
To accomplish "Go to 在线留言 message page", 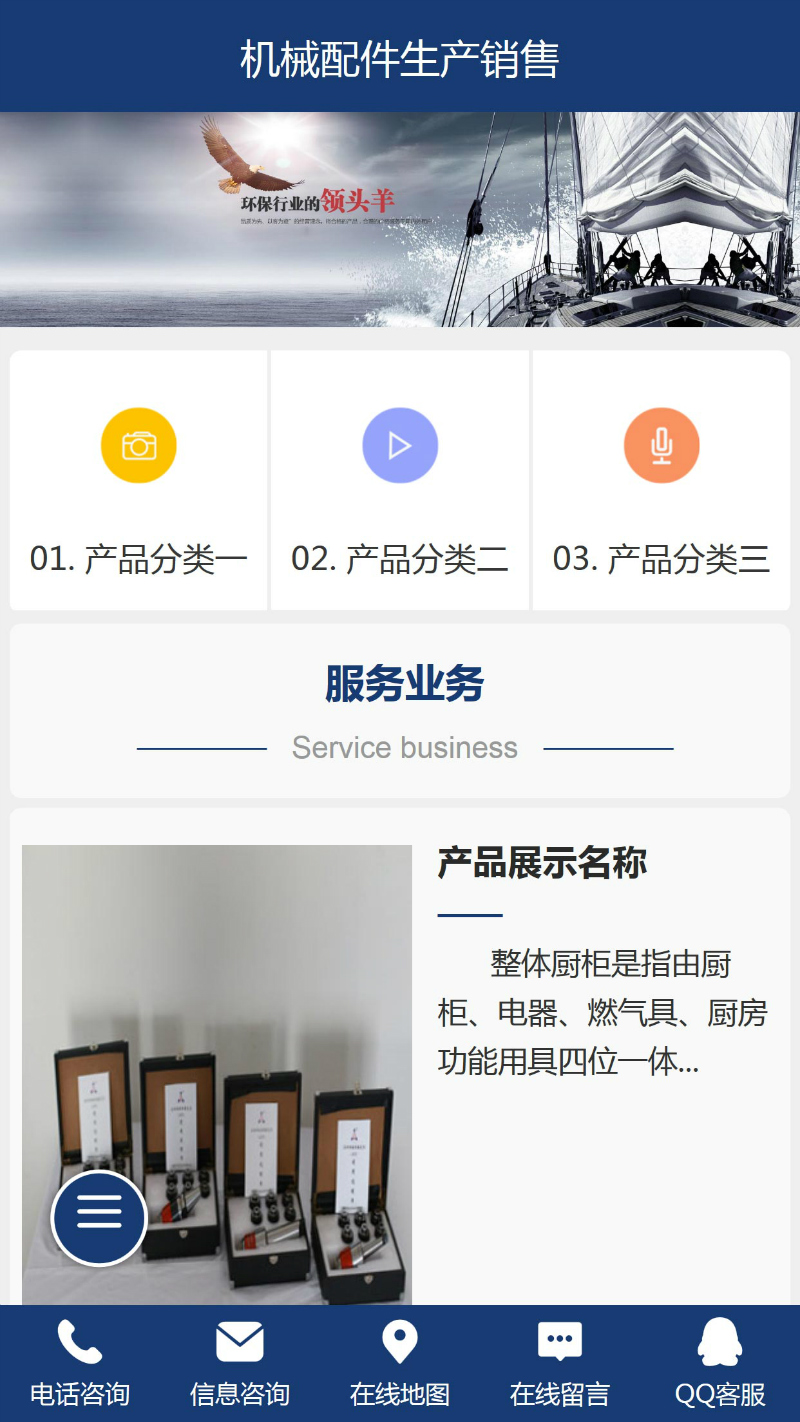I will click(x=560, y=1362).
